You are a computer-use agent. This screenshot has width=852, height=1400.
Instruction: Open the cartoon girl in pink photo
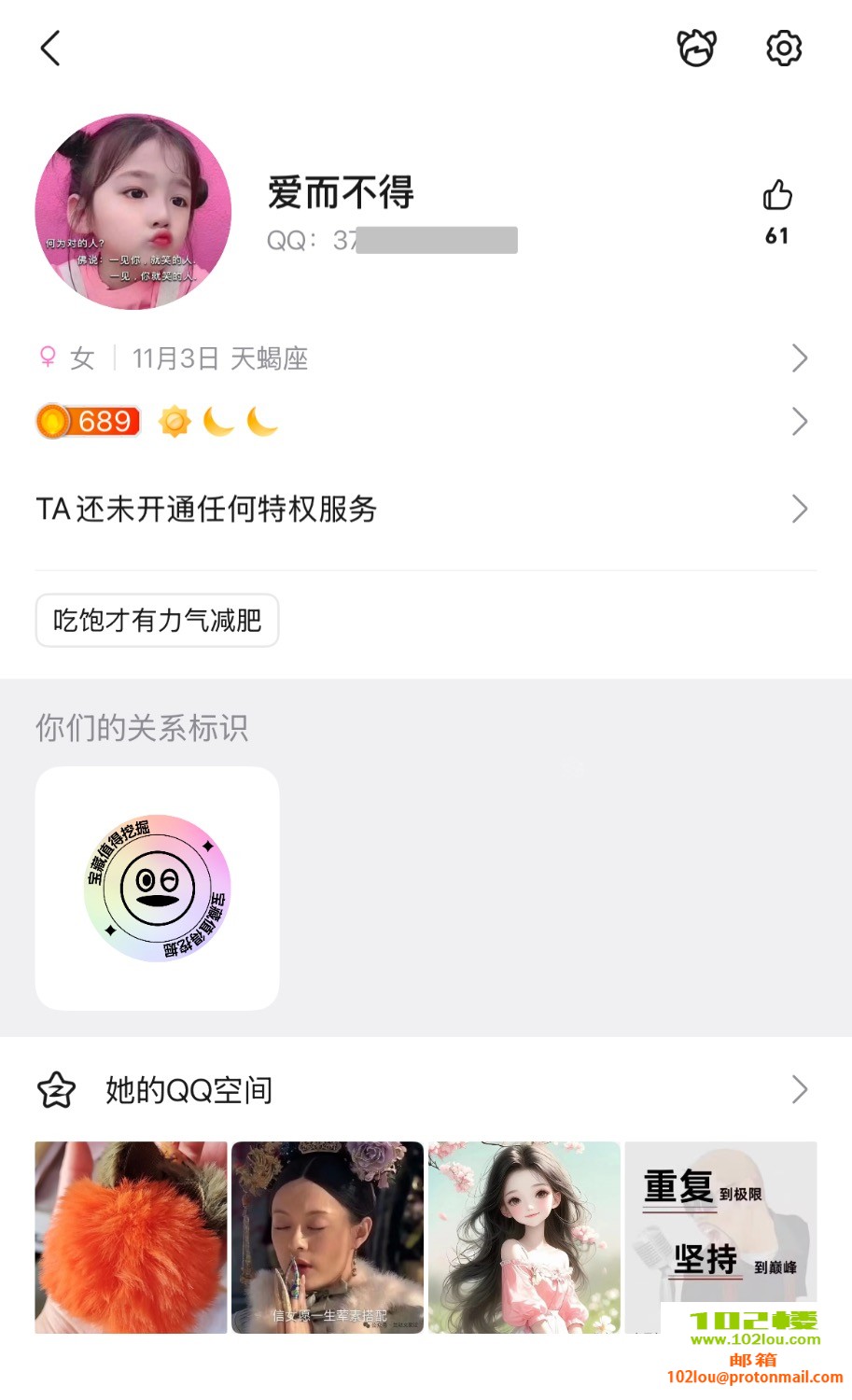(524, 1238)
